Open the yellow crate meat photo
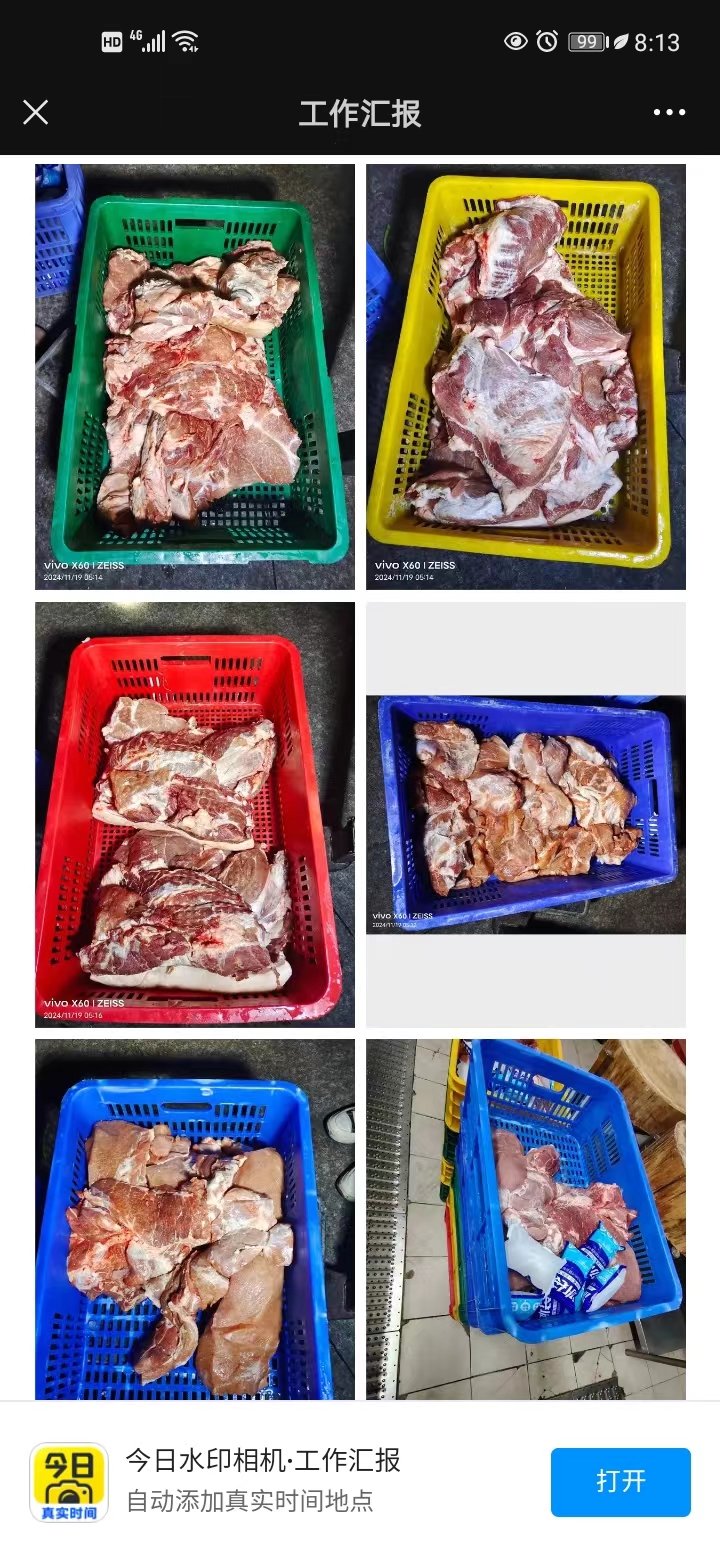The width and height of the screenshot is (720, 1560). (526, 377)
